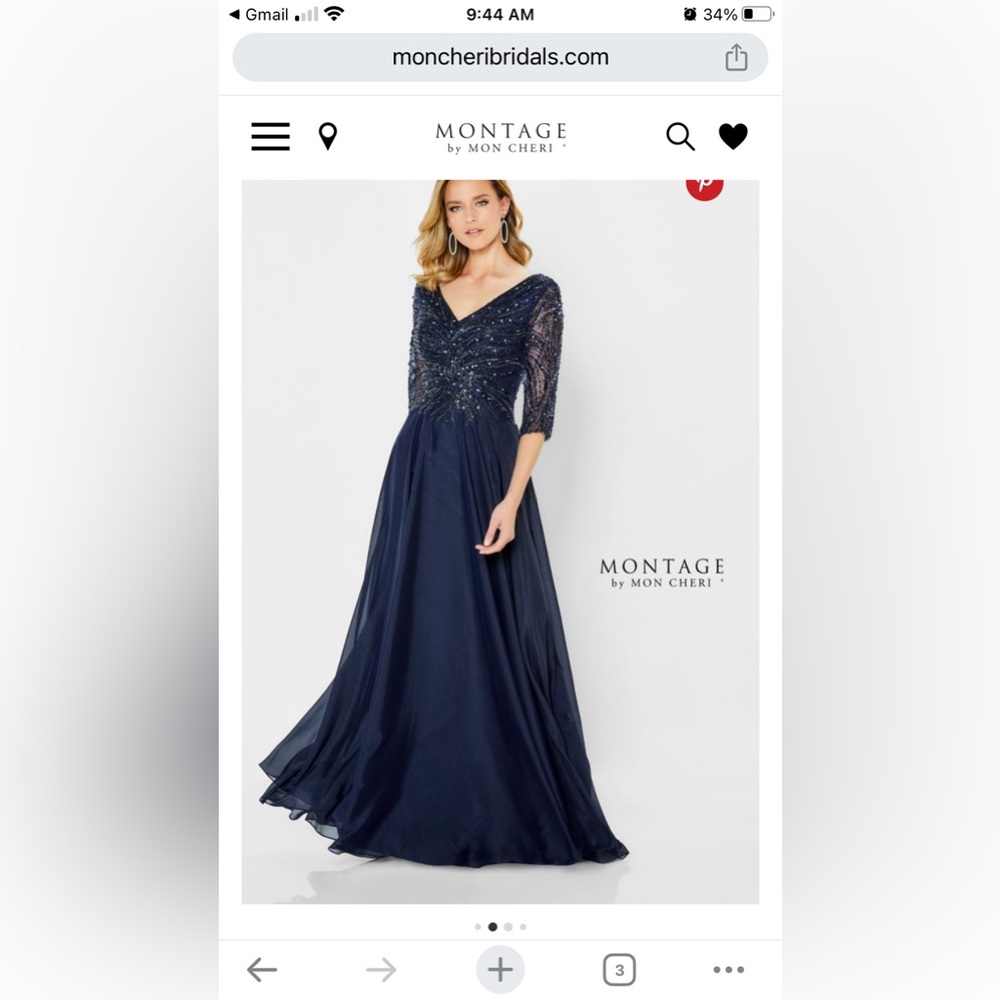
Task: Open the favorites heart
Action: [x=733, y=136]
